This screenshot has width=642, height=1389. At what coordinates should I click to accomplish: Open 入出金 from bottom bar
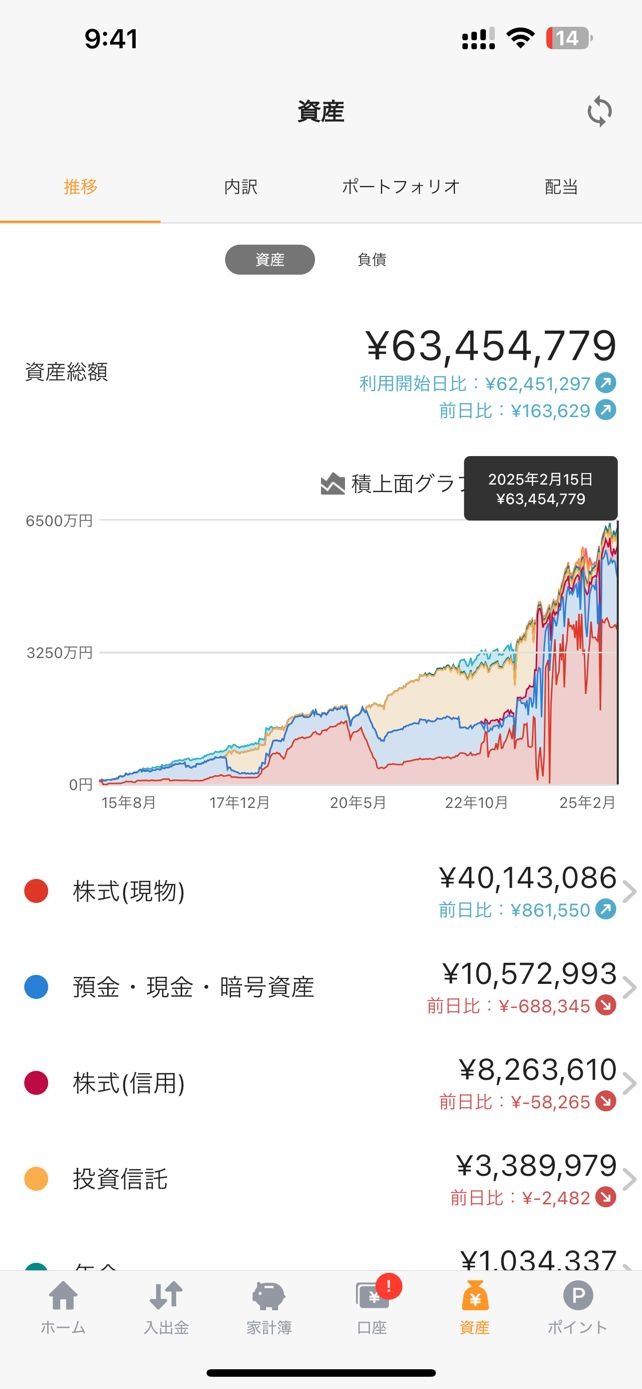(x=166, y=1308)
